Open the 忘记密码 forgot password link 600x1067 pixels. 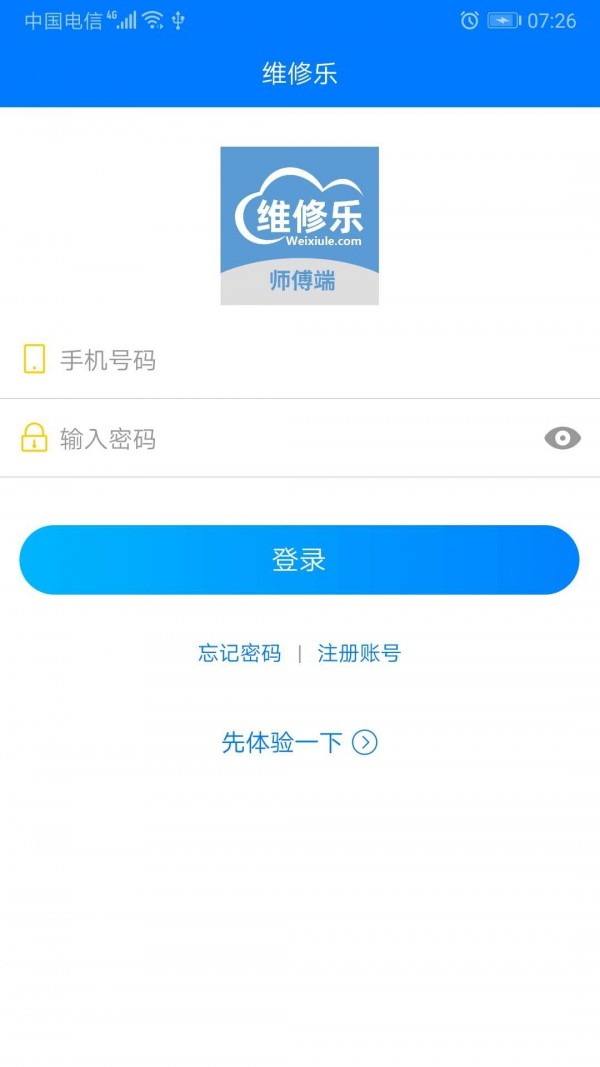pyautogui.click(x=239, y=653)
